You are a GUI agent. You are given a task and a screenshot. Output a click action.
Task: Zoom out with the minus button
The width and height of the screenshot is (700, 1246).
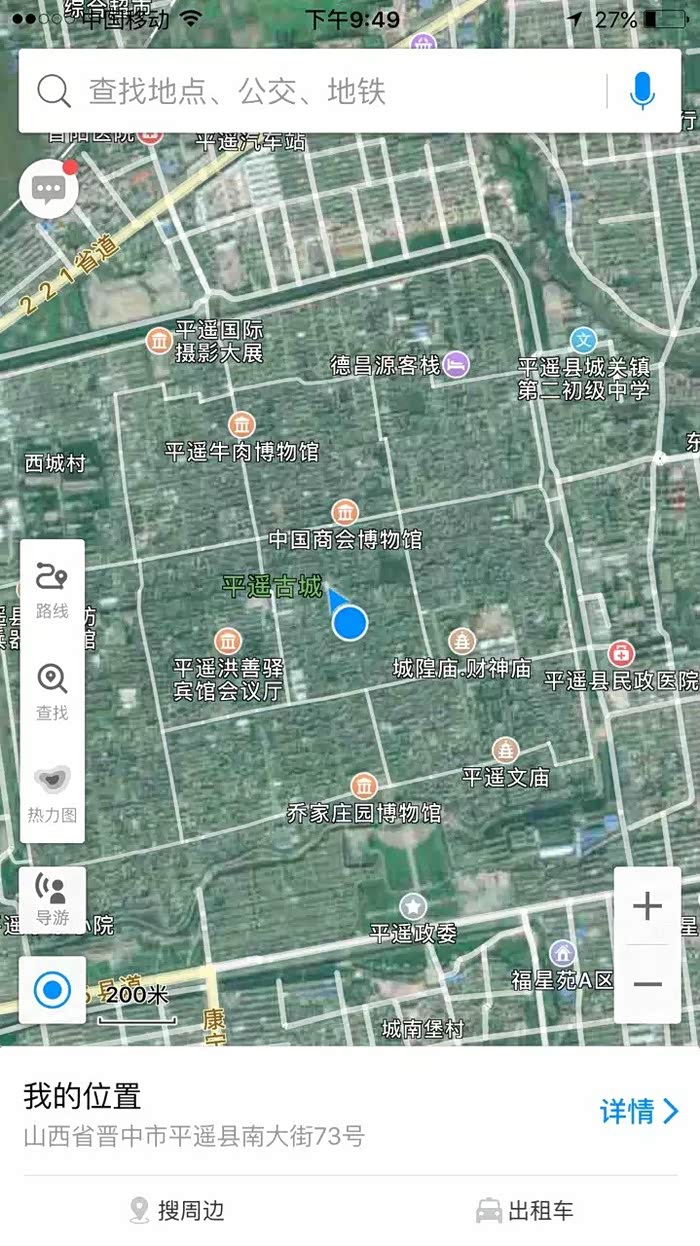click(647, 984)
